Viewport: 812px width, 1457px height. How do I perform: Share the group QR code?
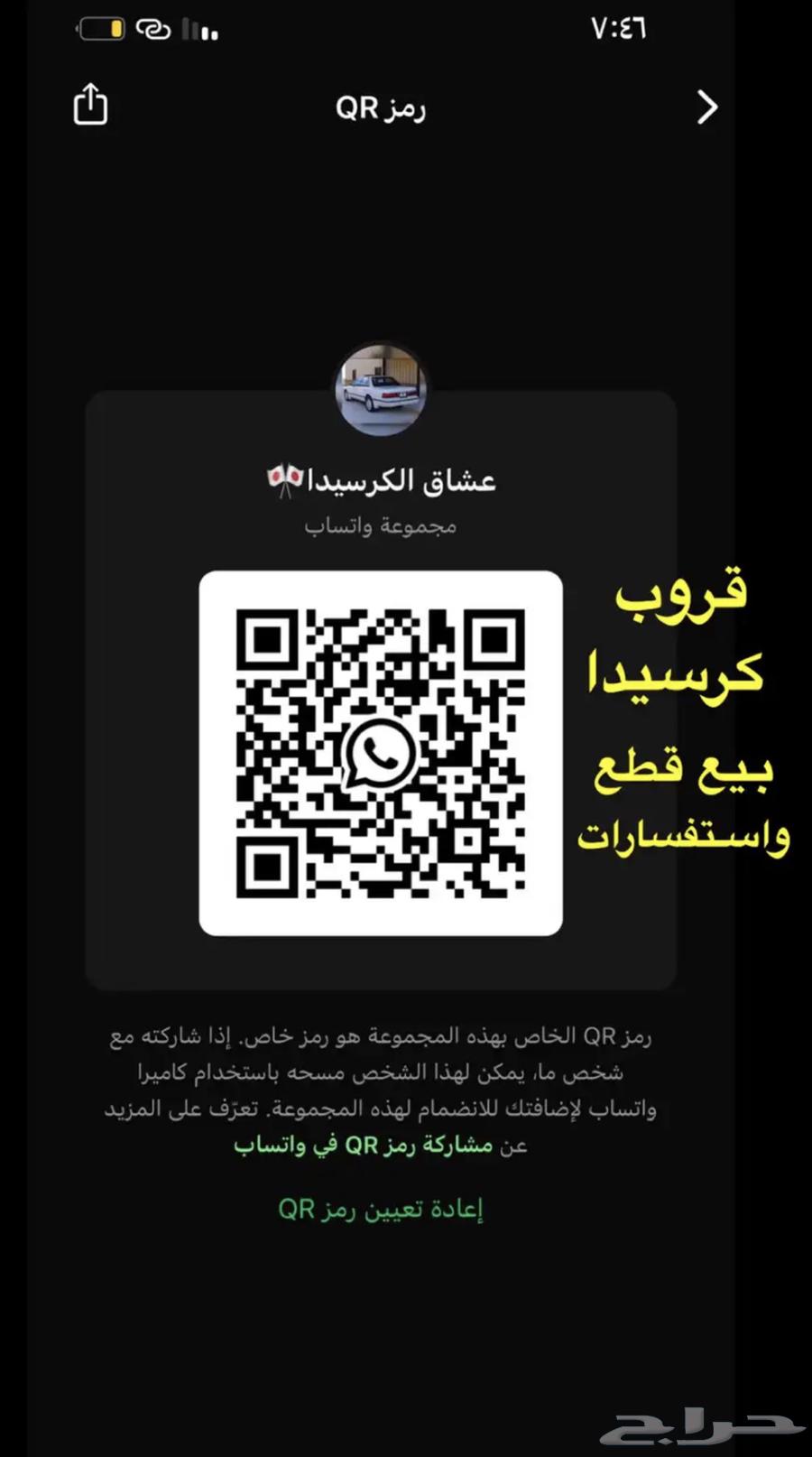point(90,105)
